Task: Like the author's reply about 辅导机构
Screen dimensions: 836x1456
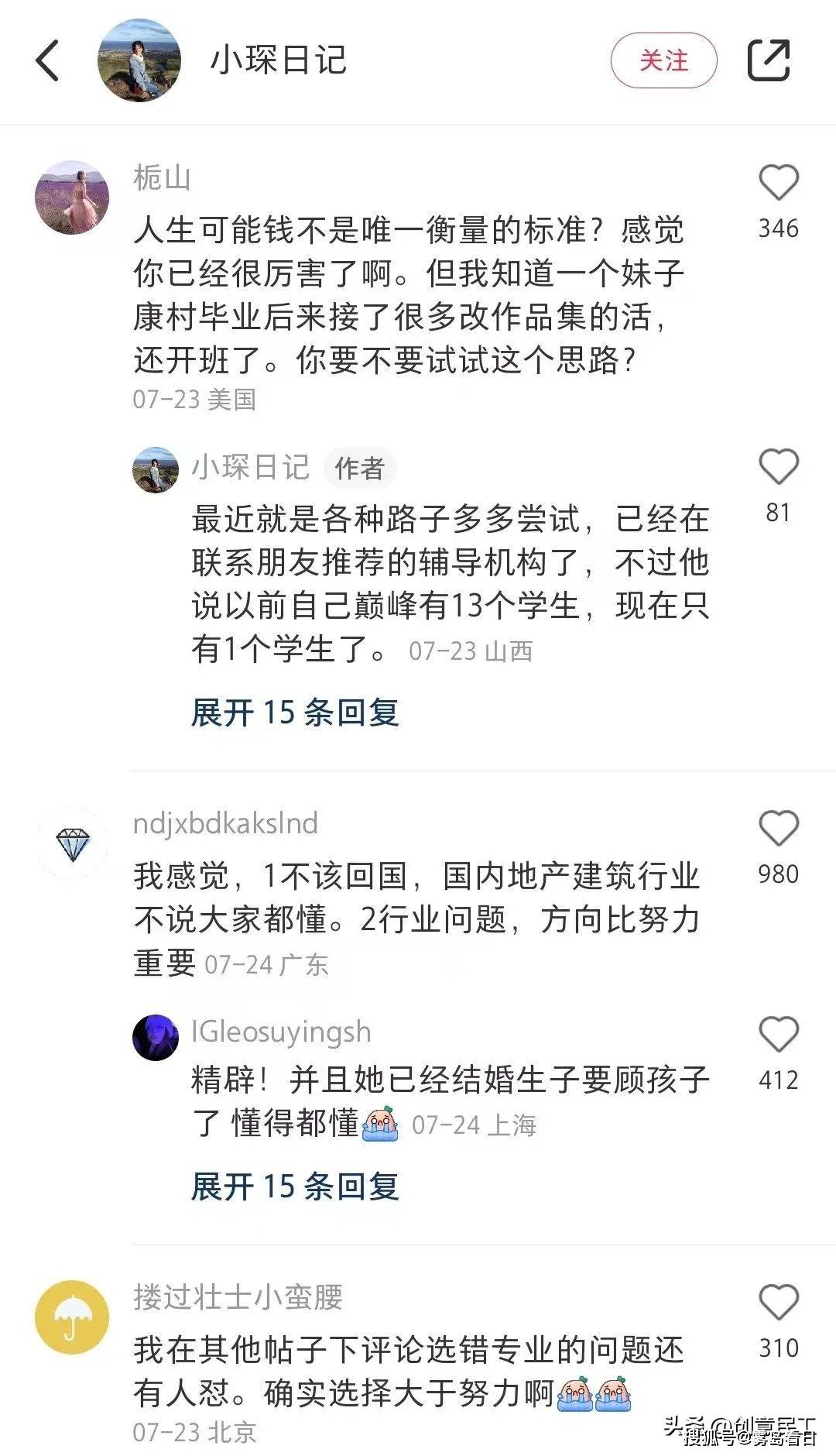Action: (x=778, y=468)
